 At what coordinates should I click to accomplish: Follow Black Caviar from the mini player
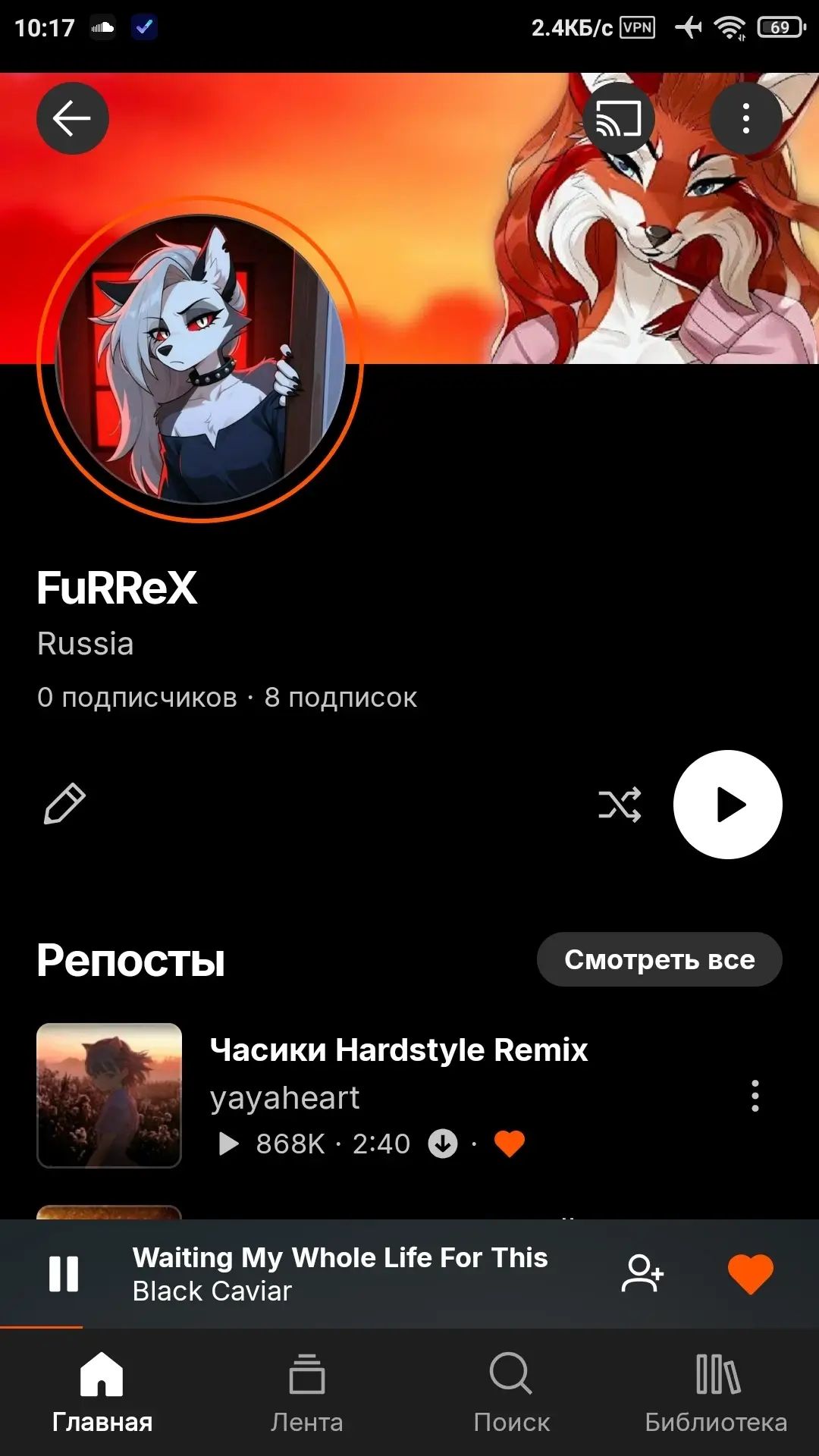tap(642, 1274)
